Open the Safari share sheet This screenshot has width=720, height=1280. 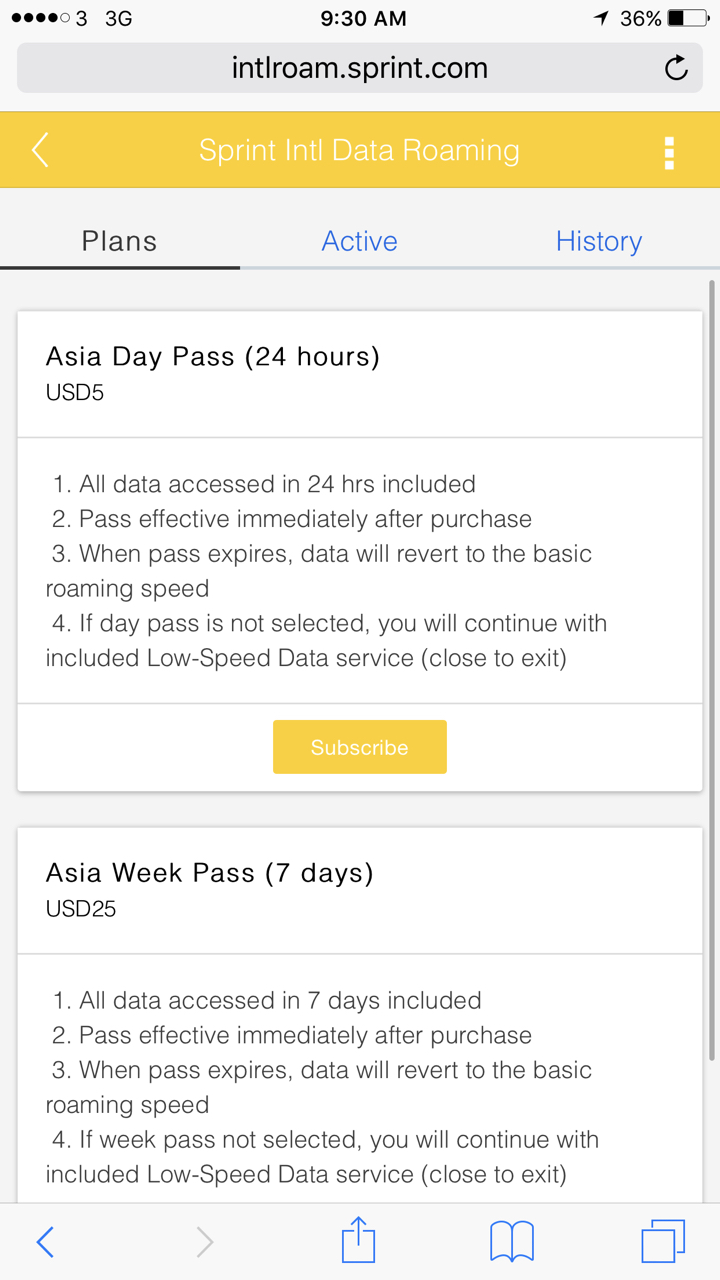(x=358, y=1242)
